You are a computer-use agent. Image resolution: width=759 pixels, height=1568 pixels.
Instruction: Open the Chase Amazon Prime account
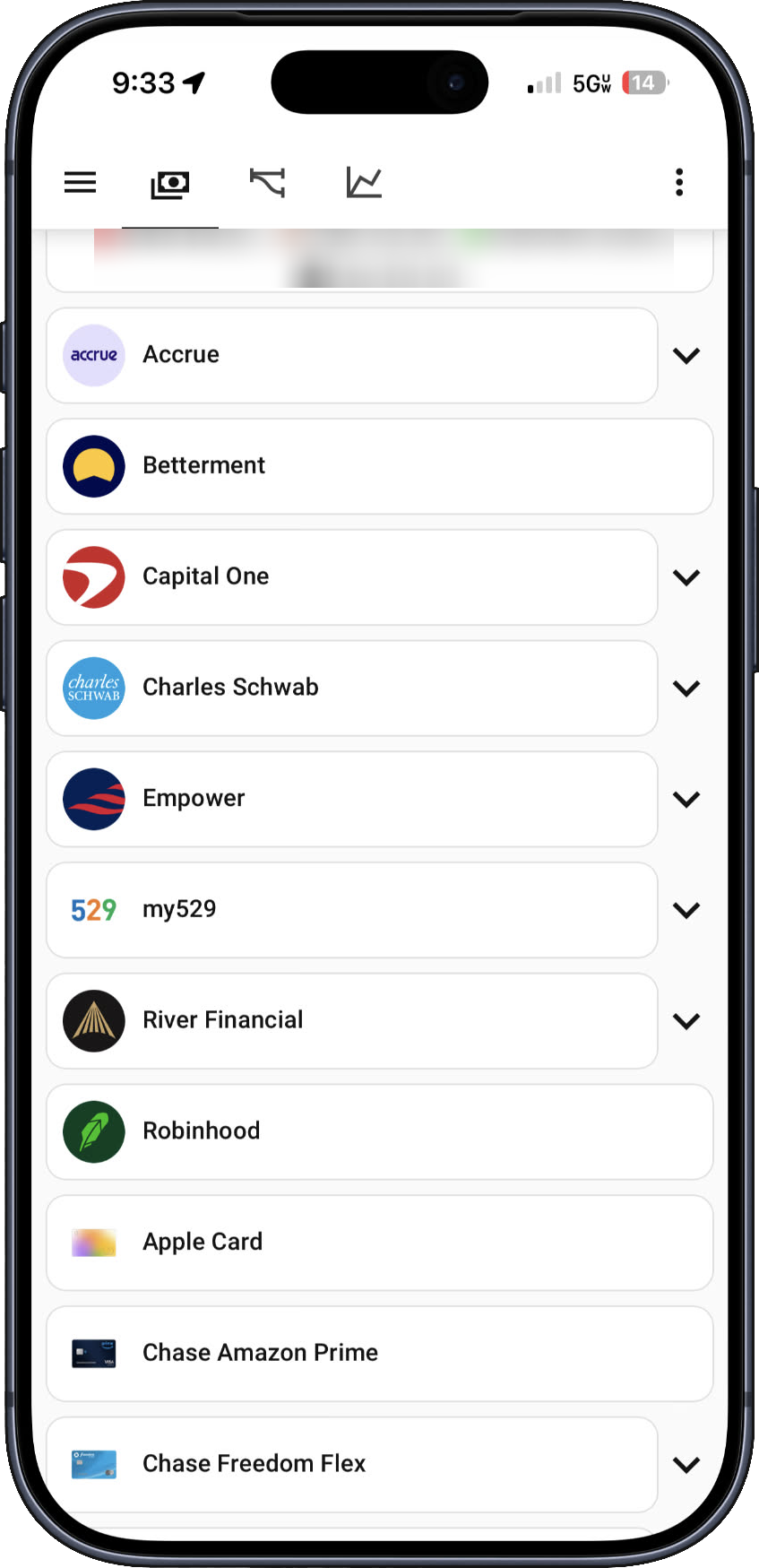click(x=358, y=1353)
